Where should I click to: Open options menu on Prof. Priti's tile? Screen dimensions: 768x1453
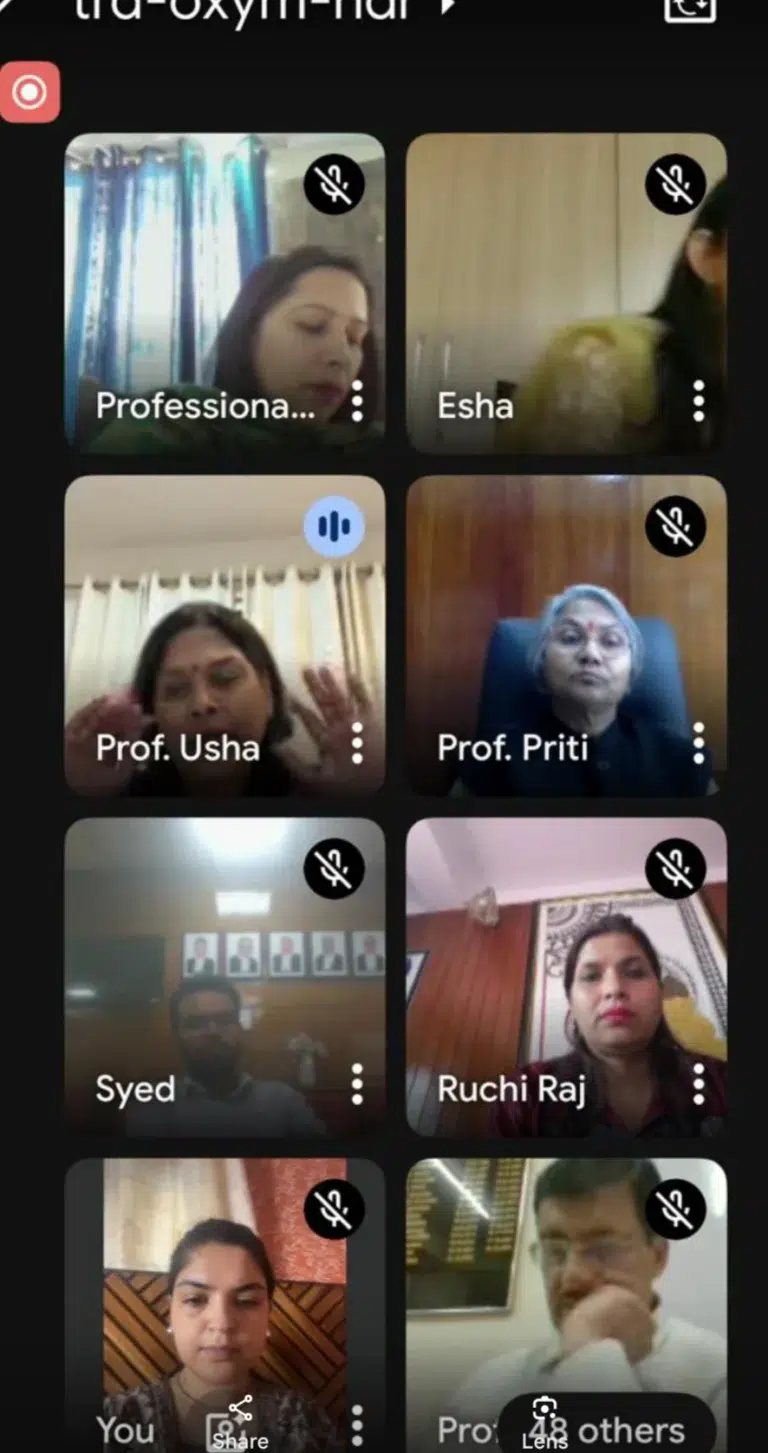coord(698,744)
